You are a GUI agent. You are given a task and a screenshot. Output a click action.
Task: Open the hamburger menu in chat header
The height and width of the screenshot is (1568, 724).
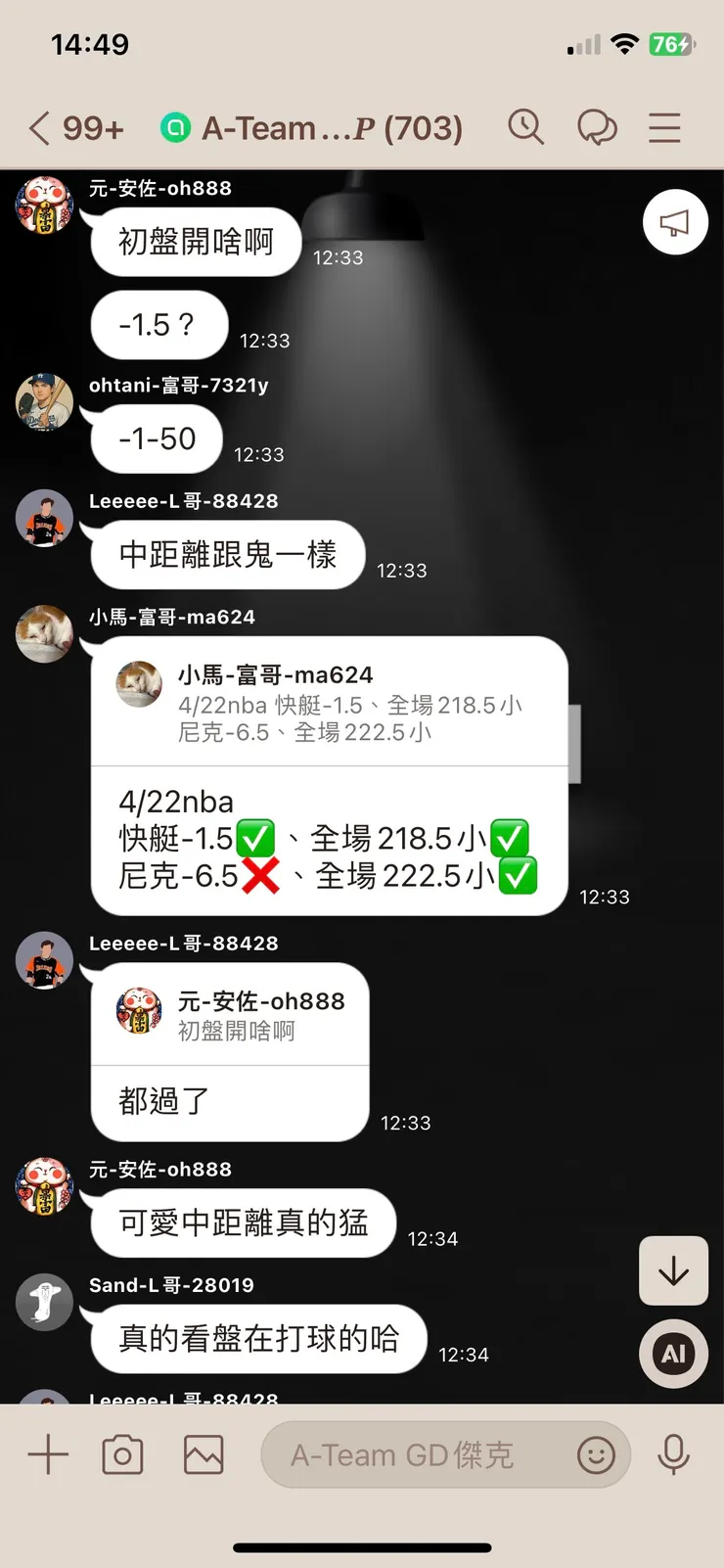coord(664,127)
